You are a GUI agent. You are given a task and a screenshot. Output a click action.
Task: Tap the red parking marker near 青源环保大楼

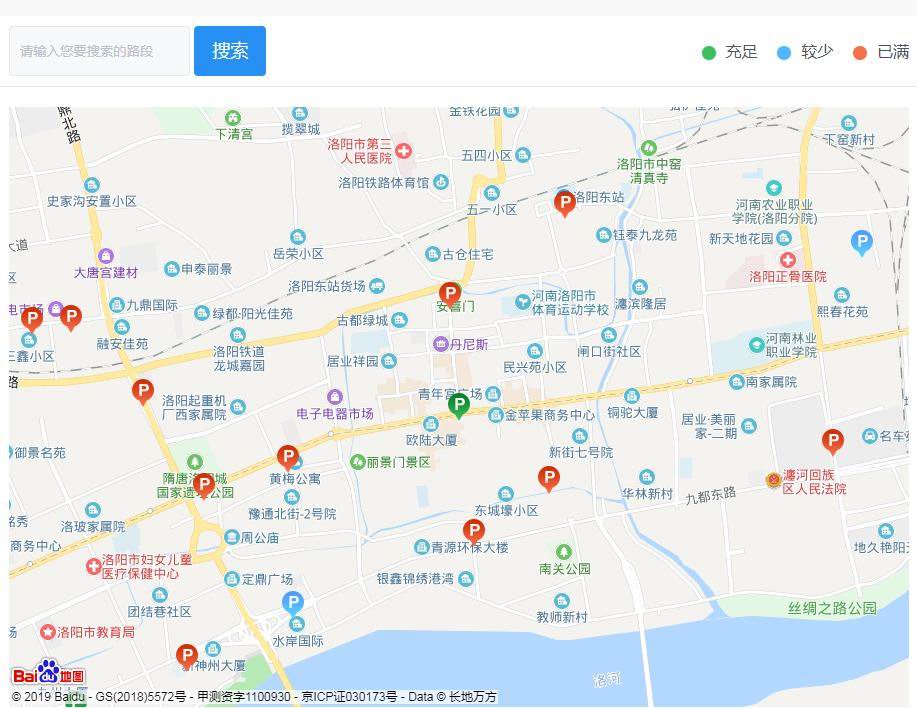point(474,531)
